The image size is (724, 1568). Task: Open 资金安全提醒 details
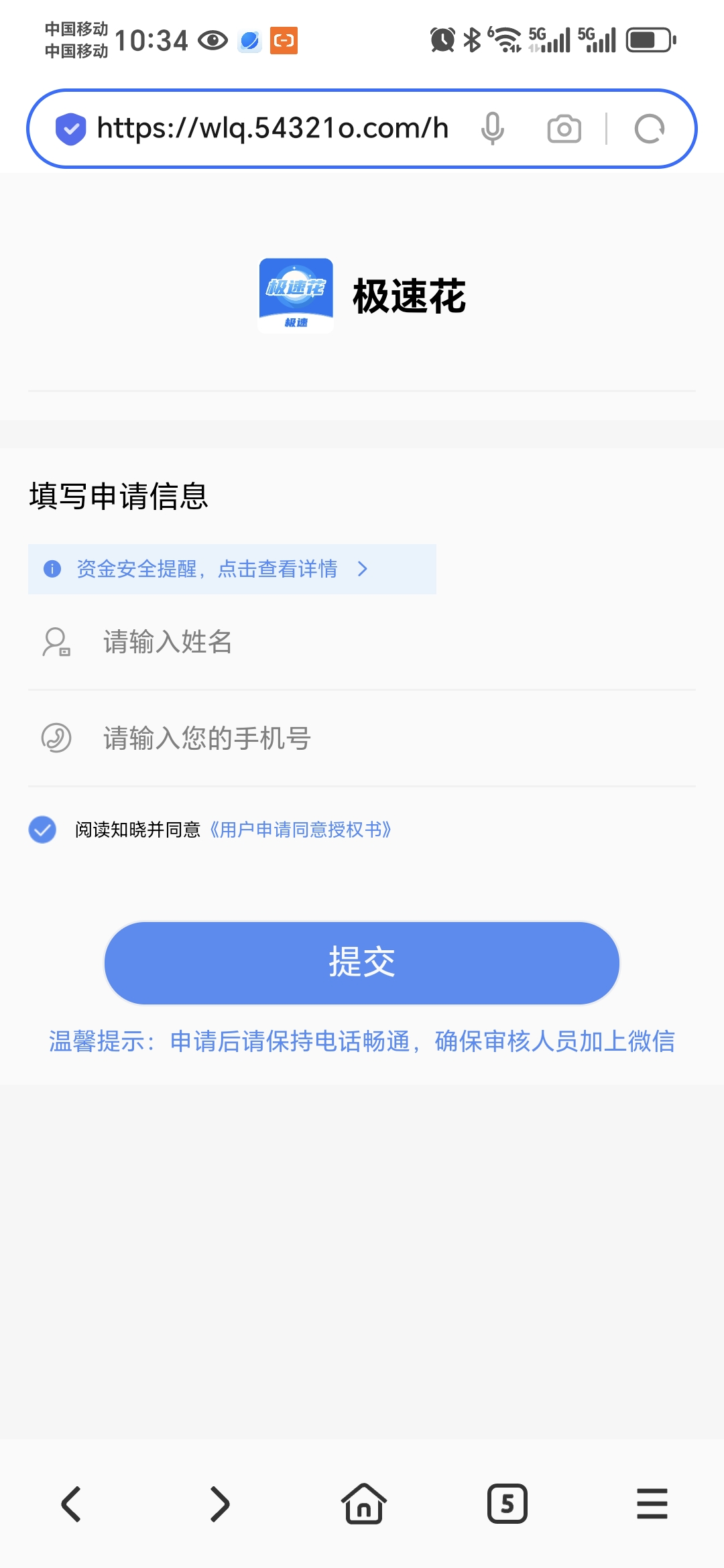(x=232, y=569)
